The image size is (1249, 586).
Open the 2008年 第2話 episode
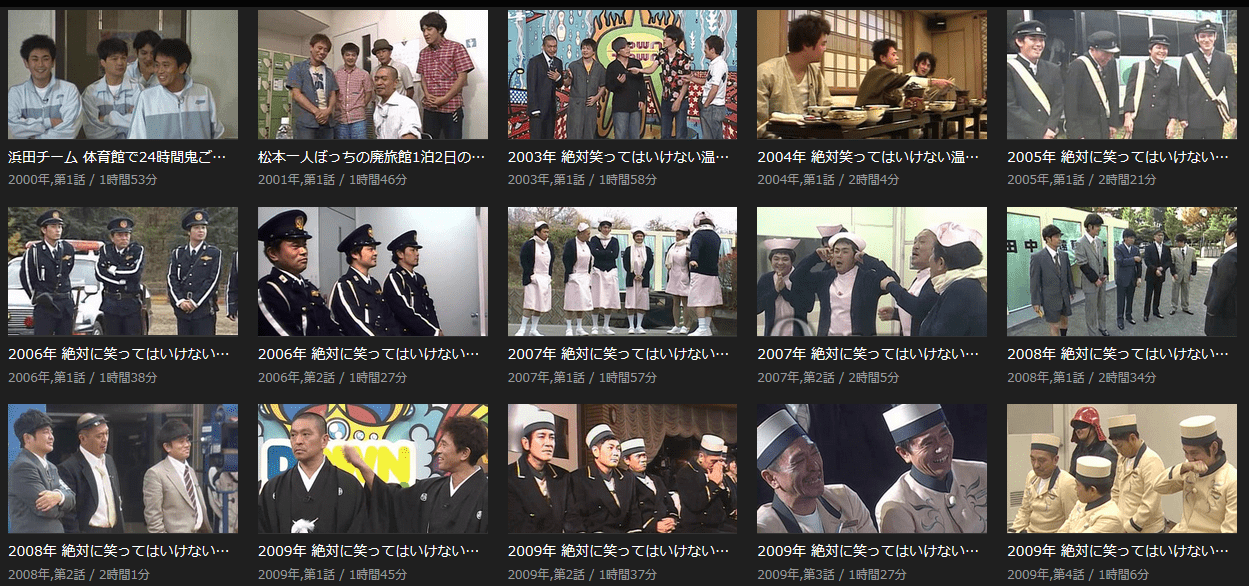click(122, 468)
